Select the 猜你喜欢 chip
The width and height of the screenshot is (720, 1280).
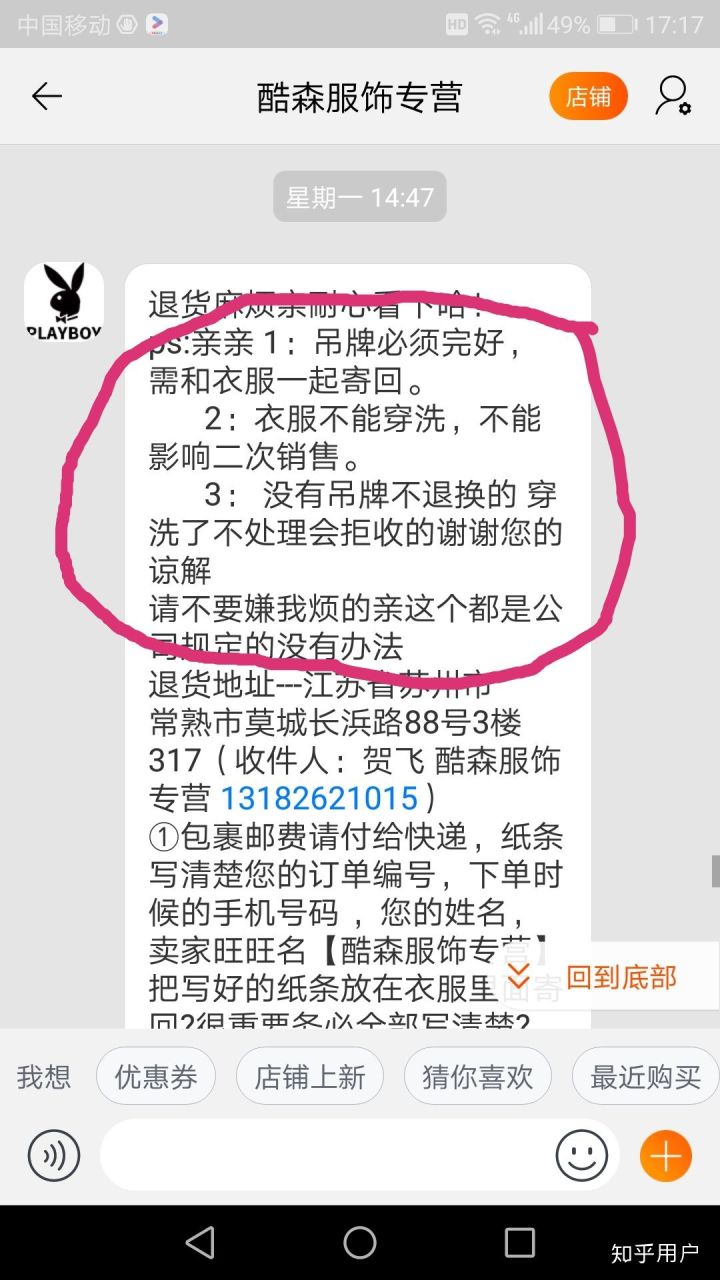(478, 1076)
